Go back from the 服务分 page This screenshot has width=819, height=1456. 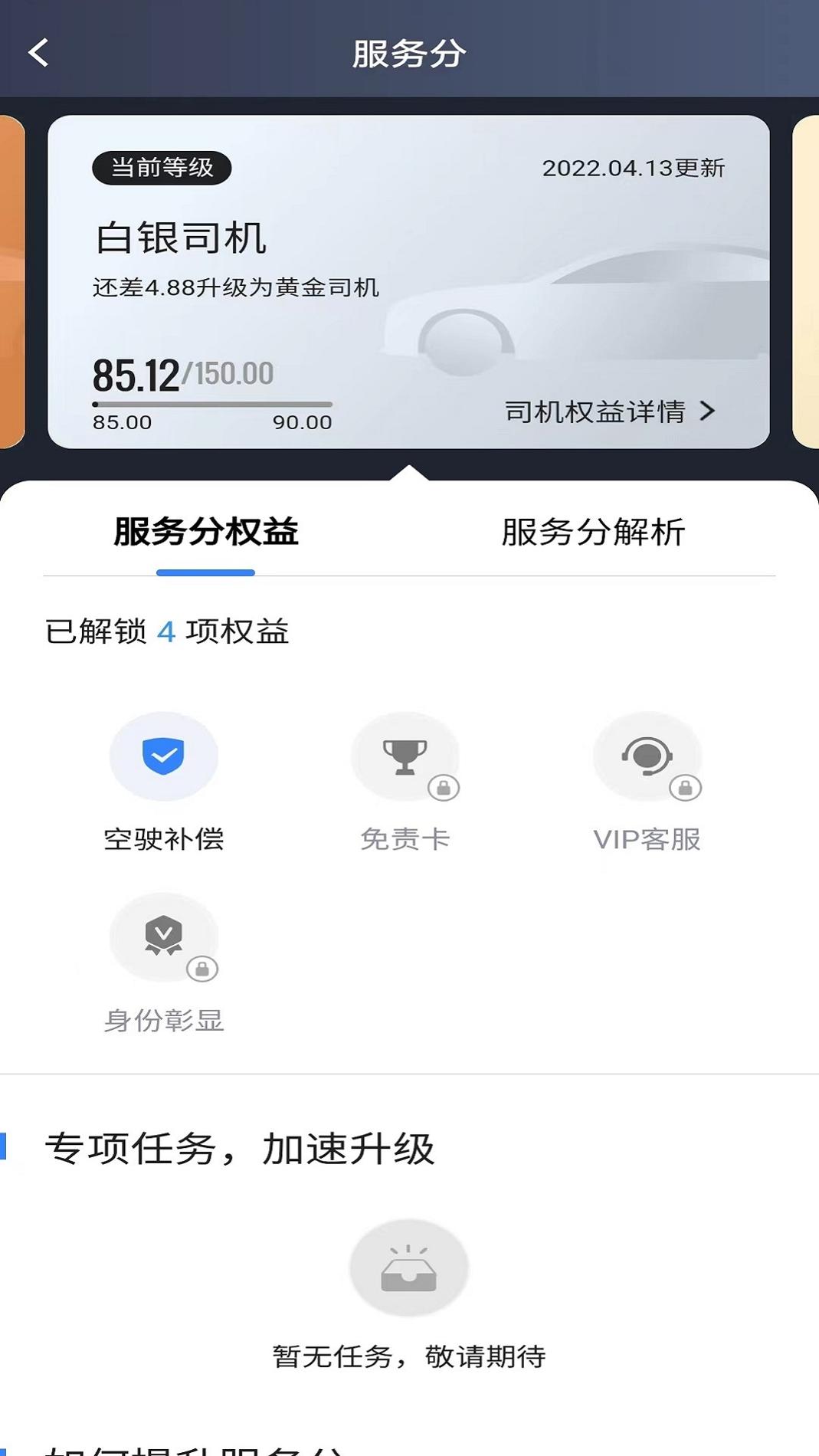(x=38, y=53)
